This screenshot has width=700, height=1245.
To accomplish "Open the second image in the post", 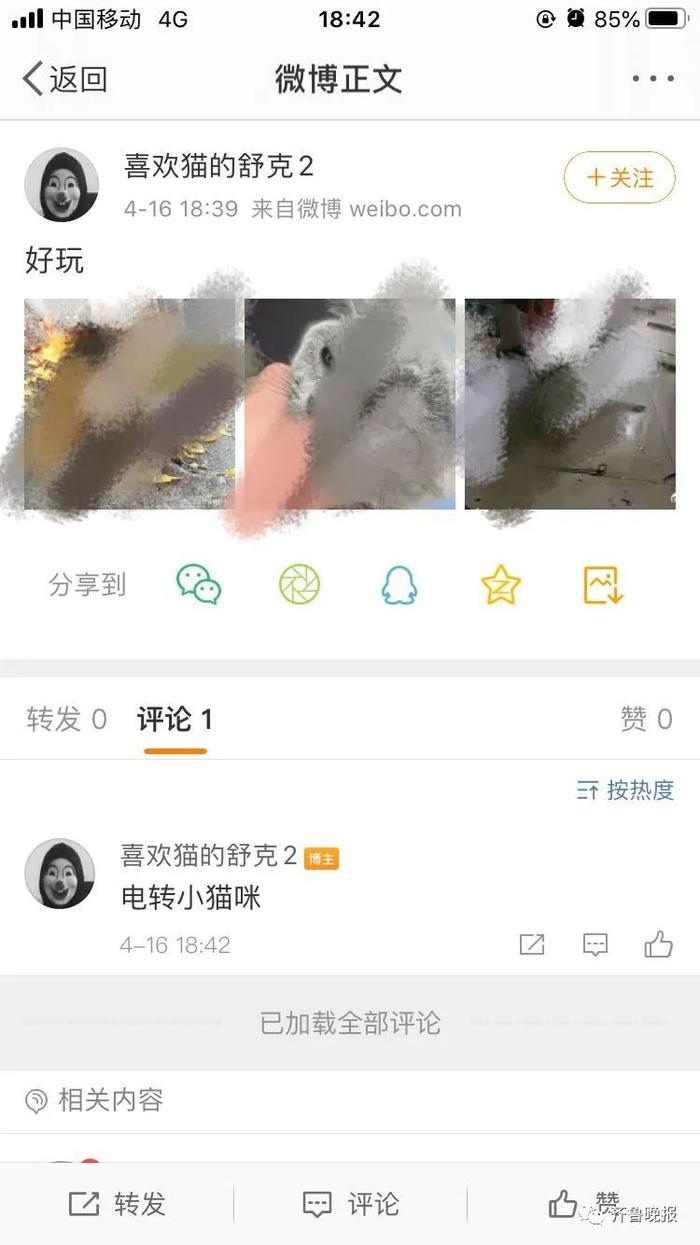I will pyautogui.click(x=350, y=404).
